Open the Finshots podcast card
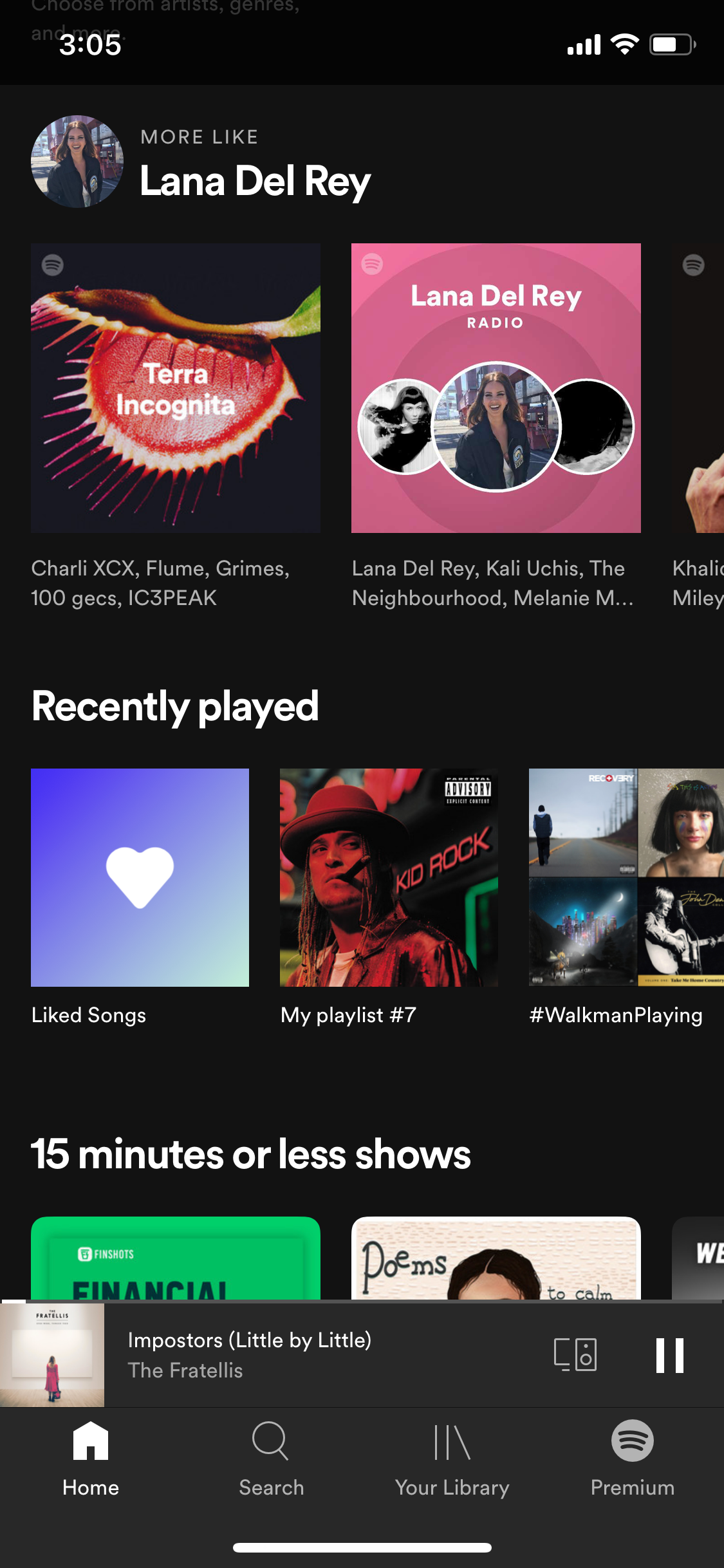The image size is (724, 1568). [175, 1258]
